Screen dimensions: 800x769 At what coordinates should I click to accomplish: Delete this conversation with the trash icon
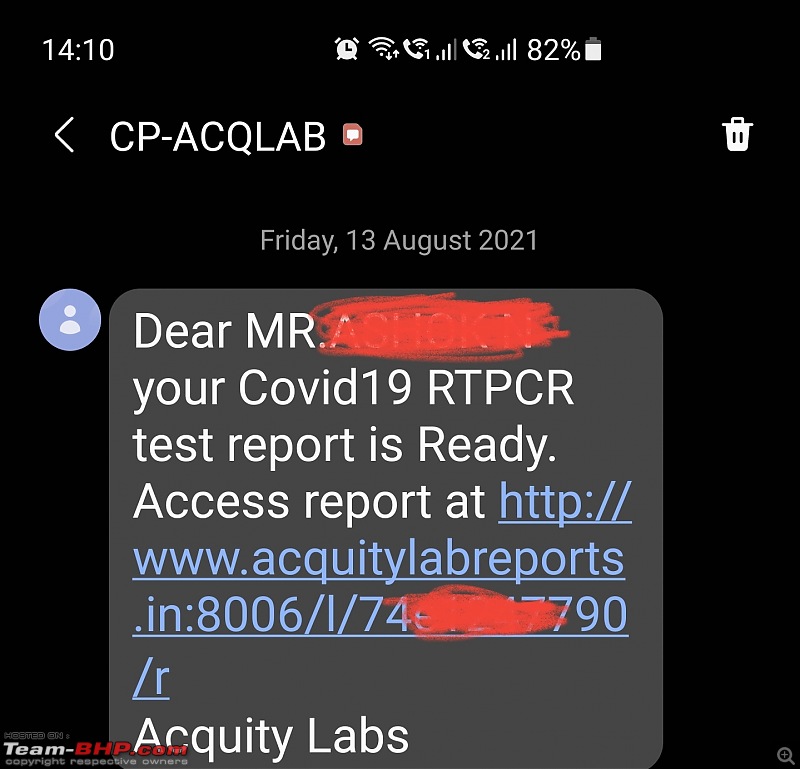point(737,134)
